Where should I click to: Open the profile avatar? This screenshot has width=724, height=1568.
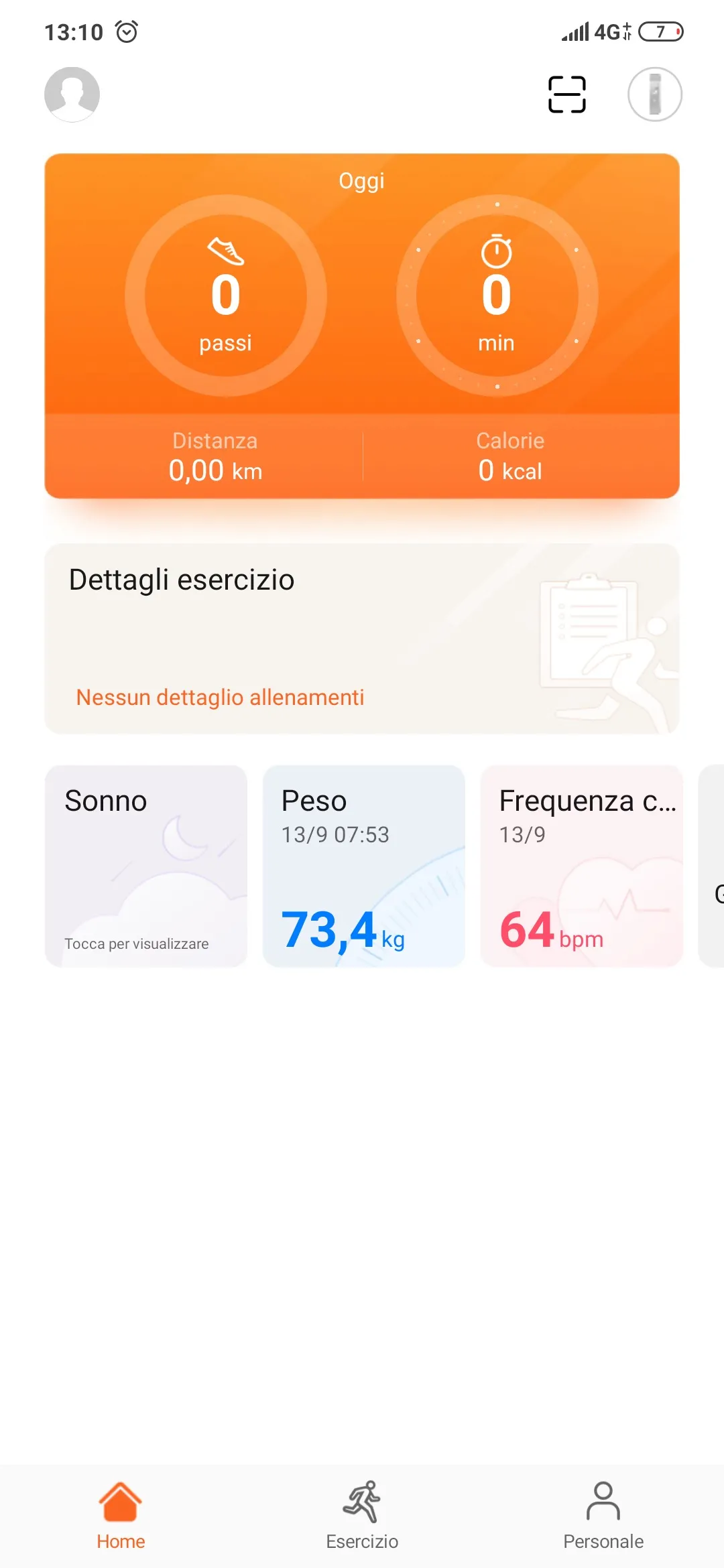[71, 94]
